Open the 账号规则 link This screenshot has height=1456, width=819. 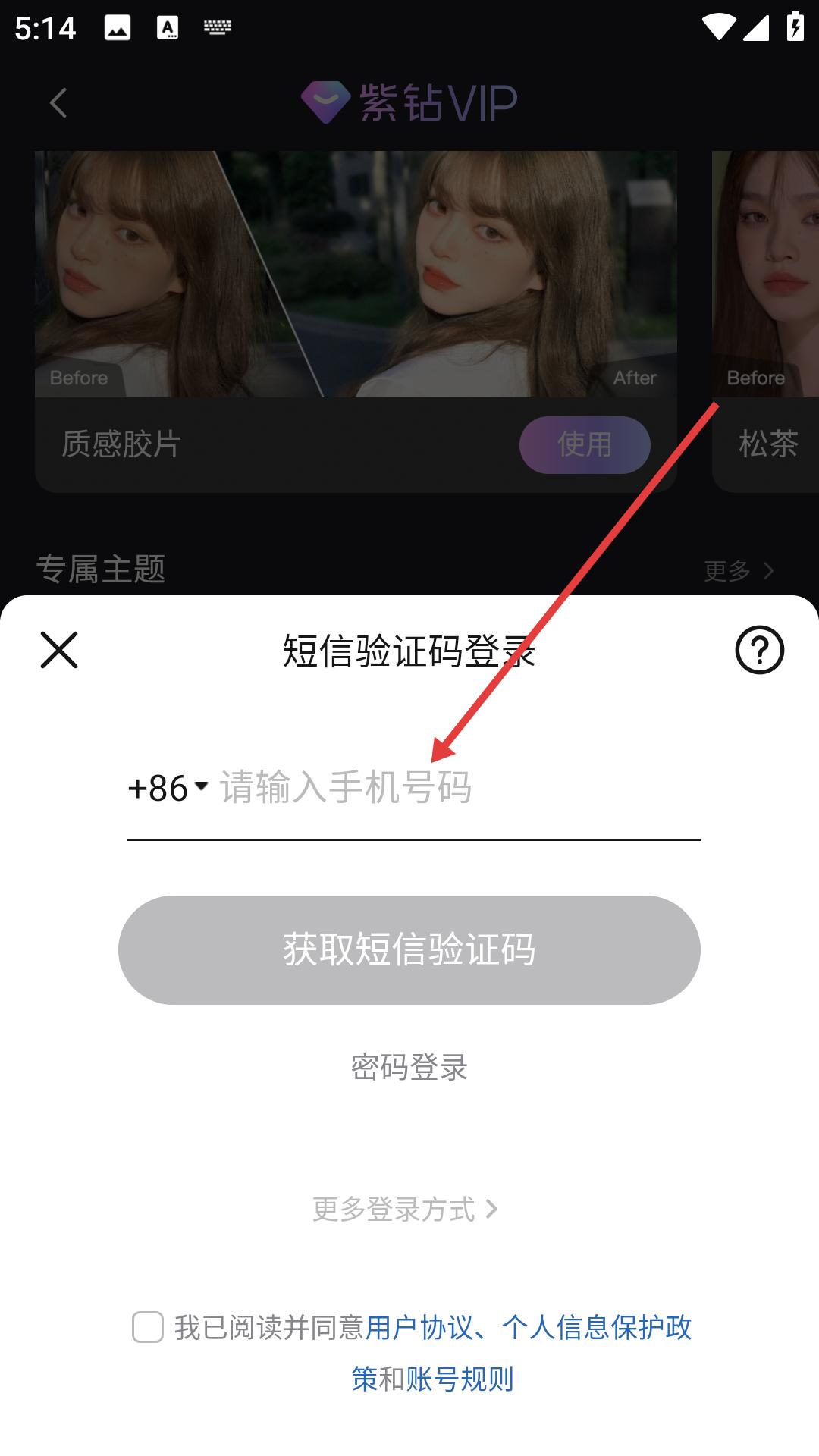[x=460, y=1379]
